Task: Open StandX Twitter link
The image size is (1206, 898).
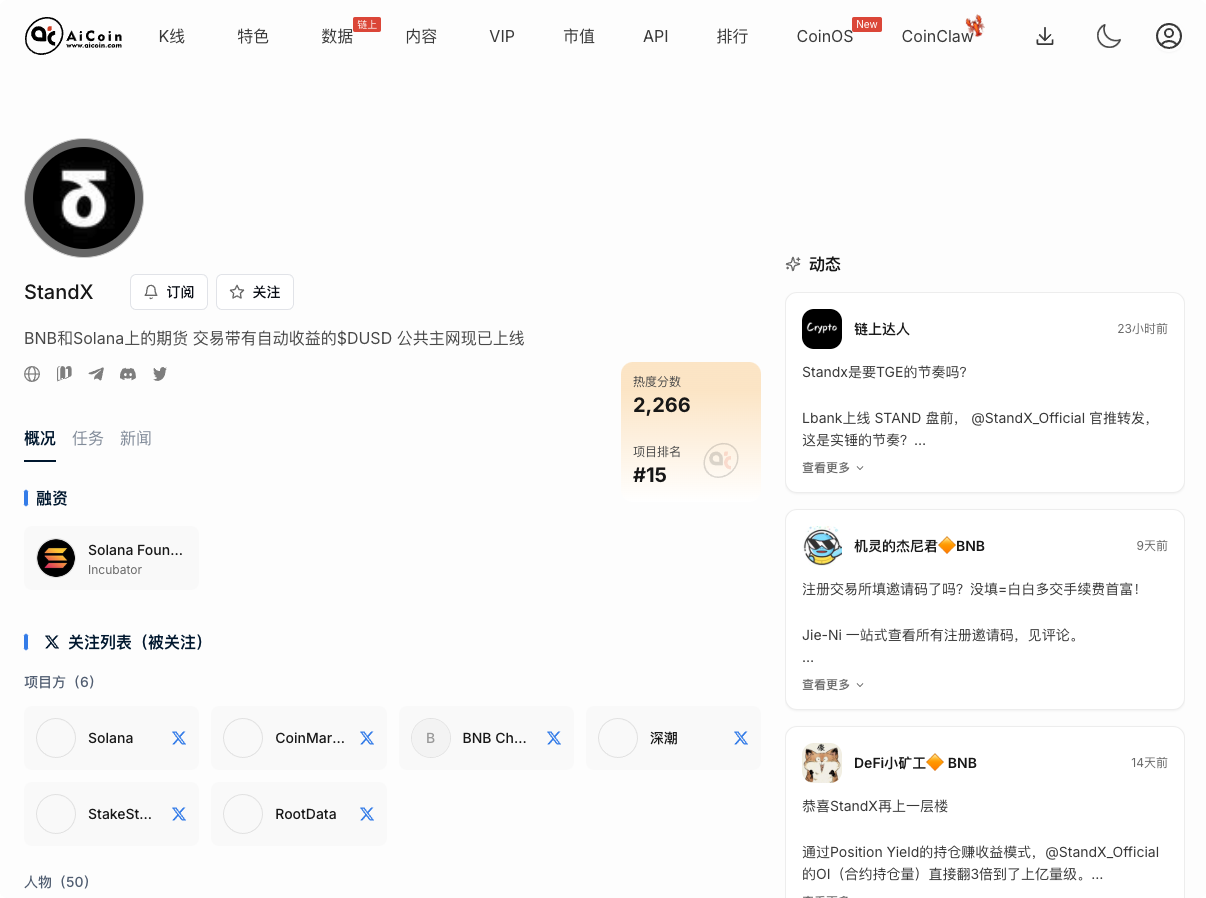Action: click(x=160, y=374)
